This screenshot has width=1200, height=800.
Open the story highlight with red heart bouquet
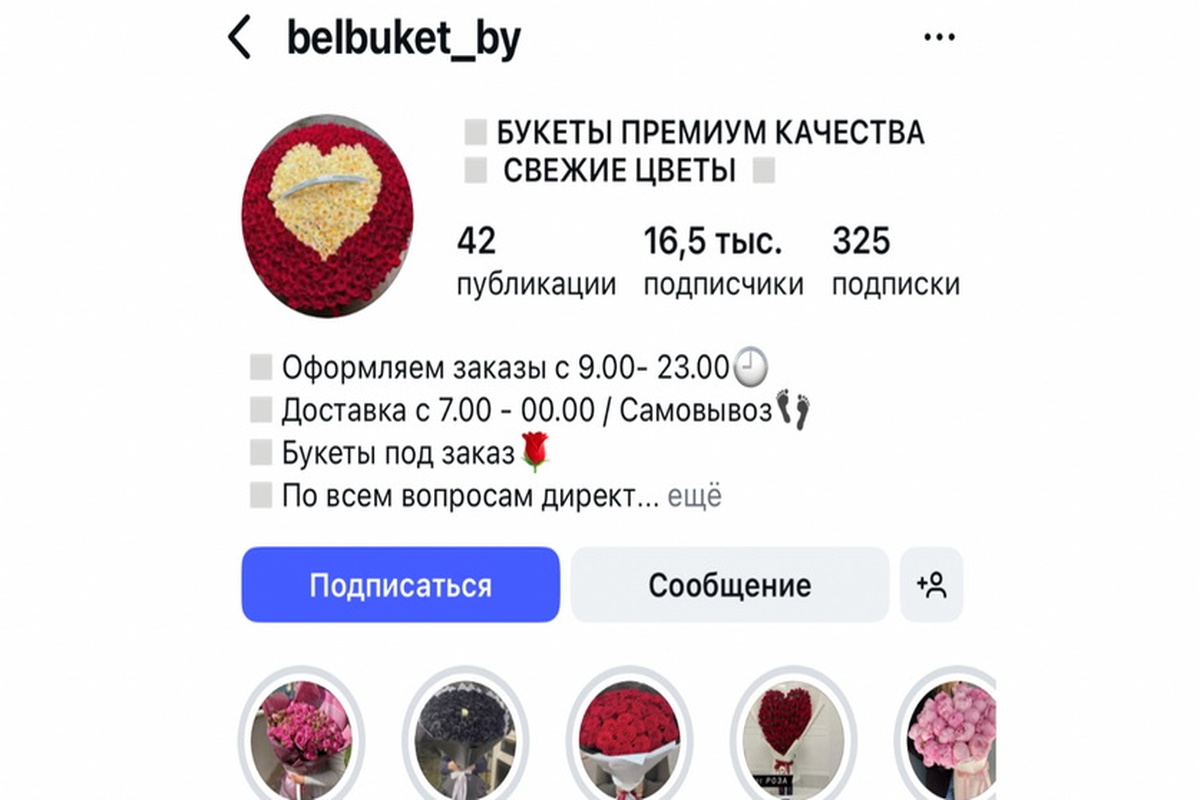point(792,735)
